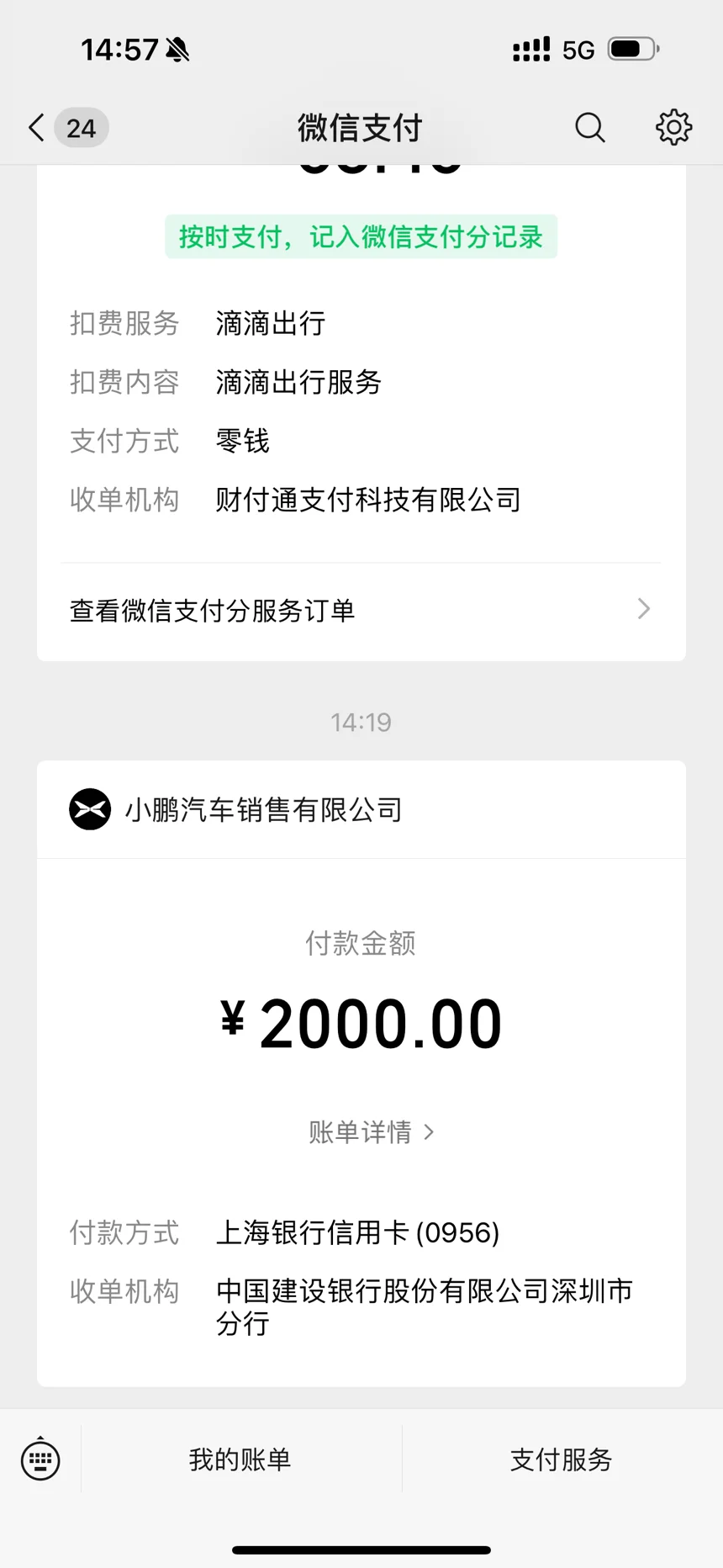Open the 小鹏汽车销售有限公司 payment card

[x=361, y=1073]
